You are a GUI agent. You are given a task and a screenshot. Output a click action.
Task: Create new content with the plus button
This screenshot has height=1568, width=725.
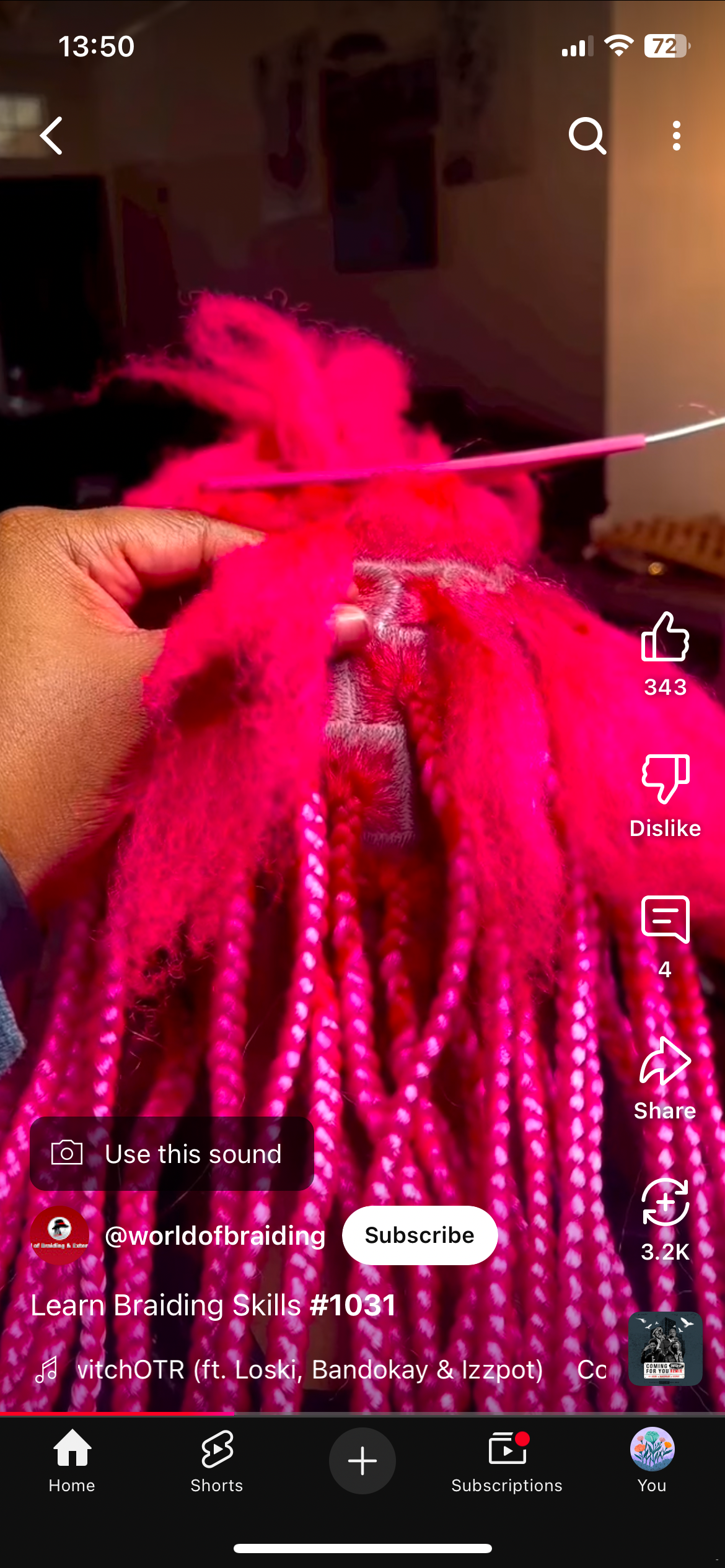pyautogui.click(x=362, y=1461)
